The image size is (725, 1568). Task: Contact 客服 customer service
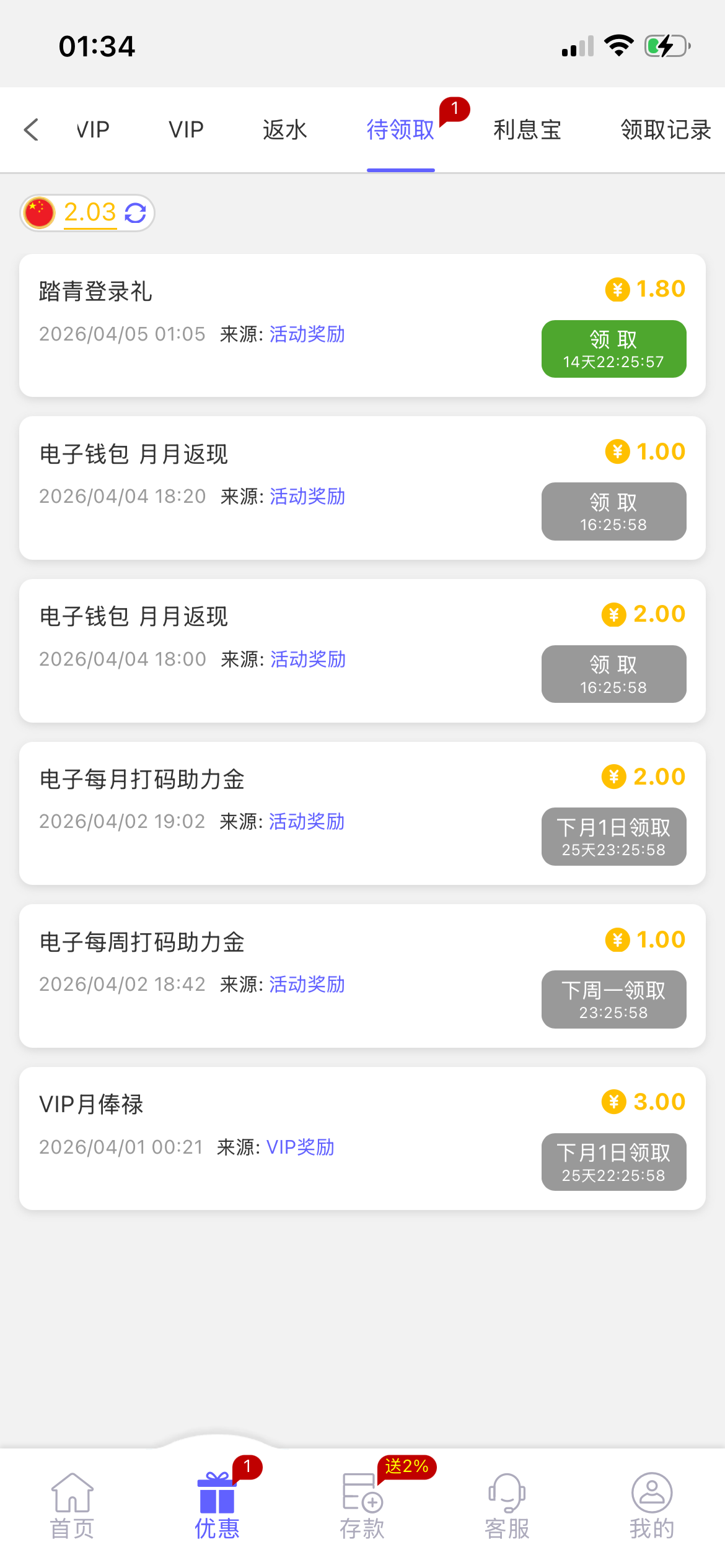tap(507, 1506)
